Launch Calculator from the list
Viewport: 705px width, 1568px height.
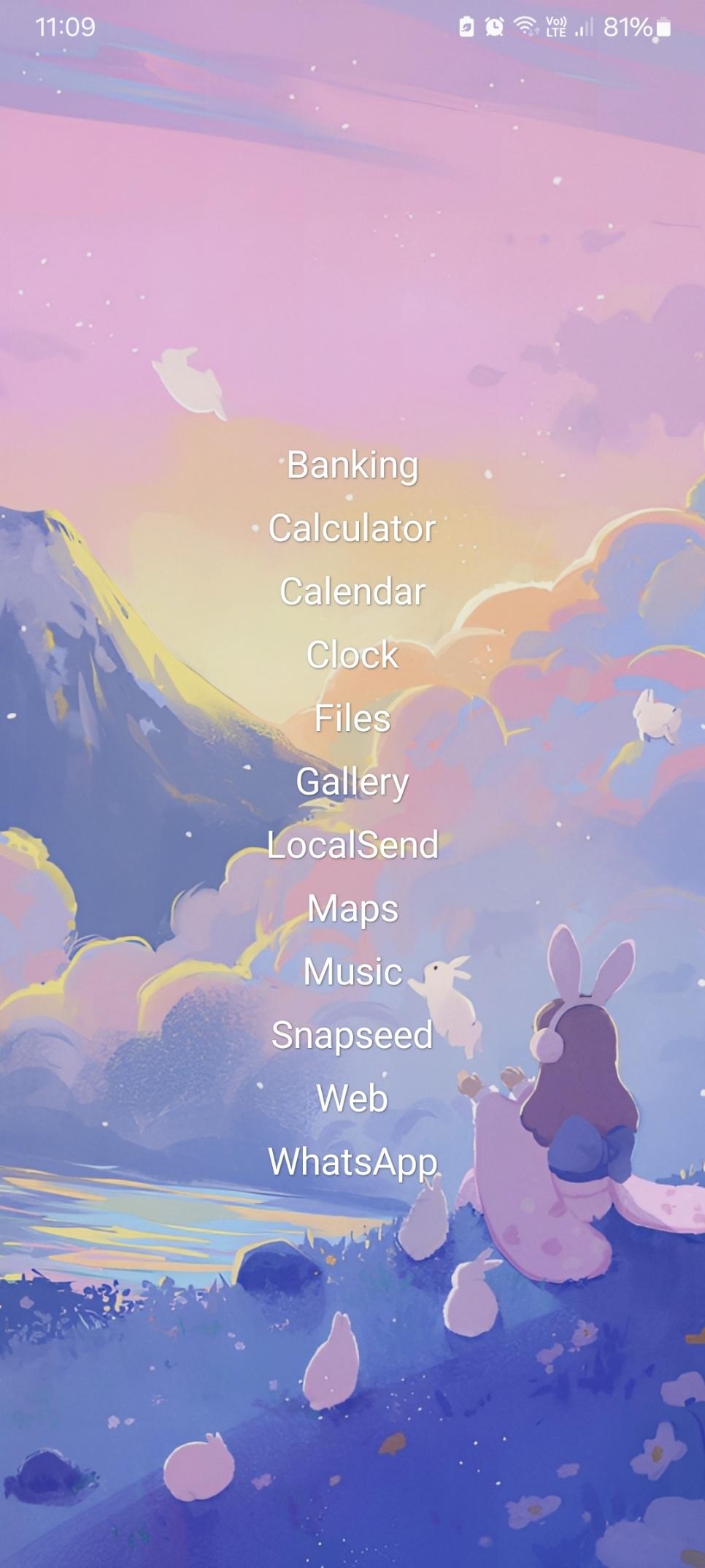(x=352, y=528)
